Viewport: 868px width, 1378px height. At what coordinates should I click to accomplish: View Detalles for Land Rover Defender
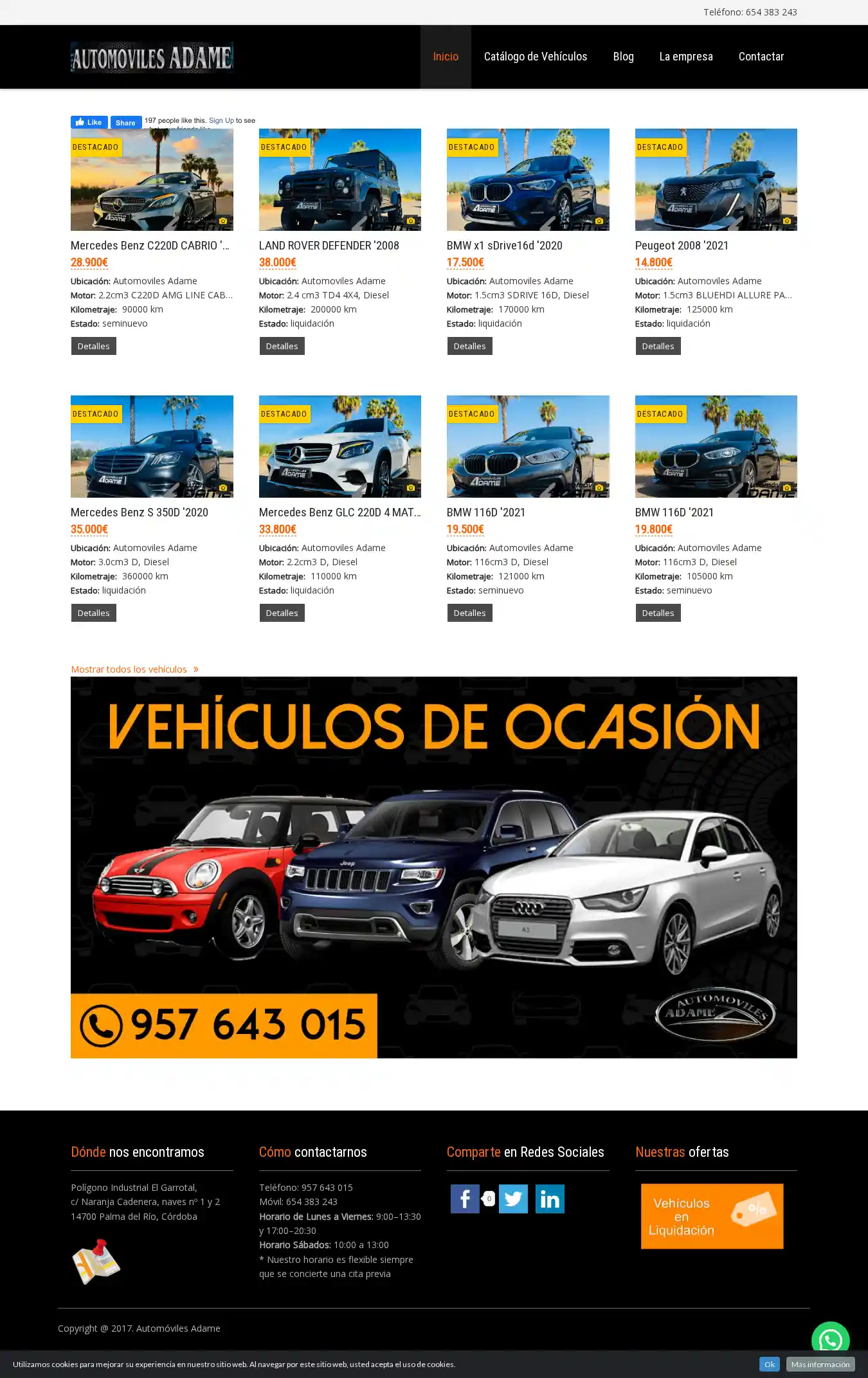[282, 346]
